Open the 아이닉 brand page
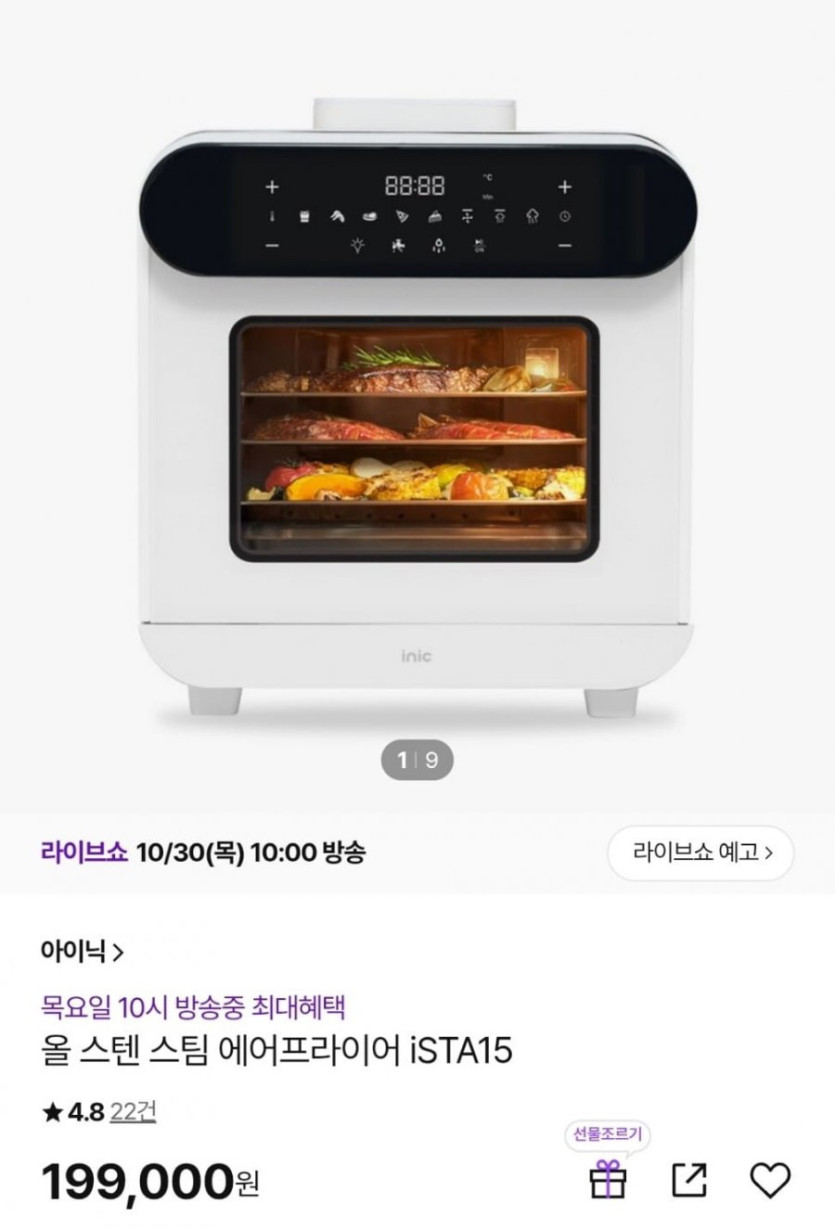This screenshot has height=1229, width=835. (82, 951)
